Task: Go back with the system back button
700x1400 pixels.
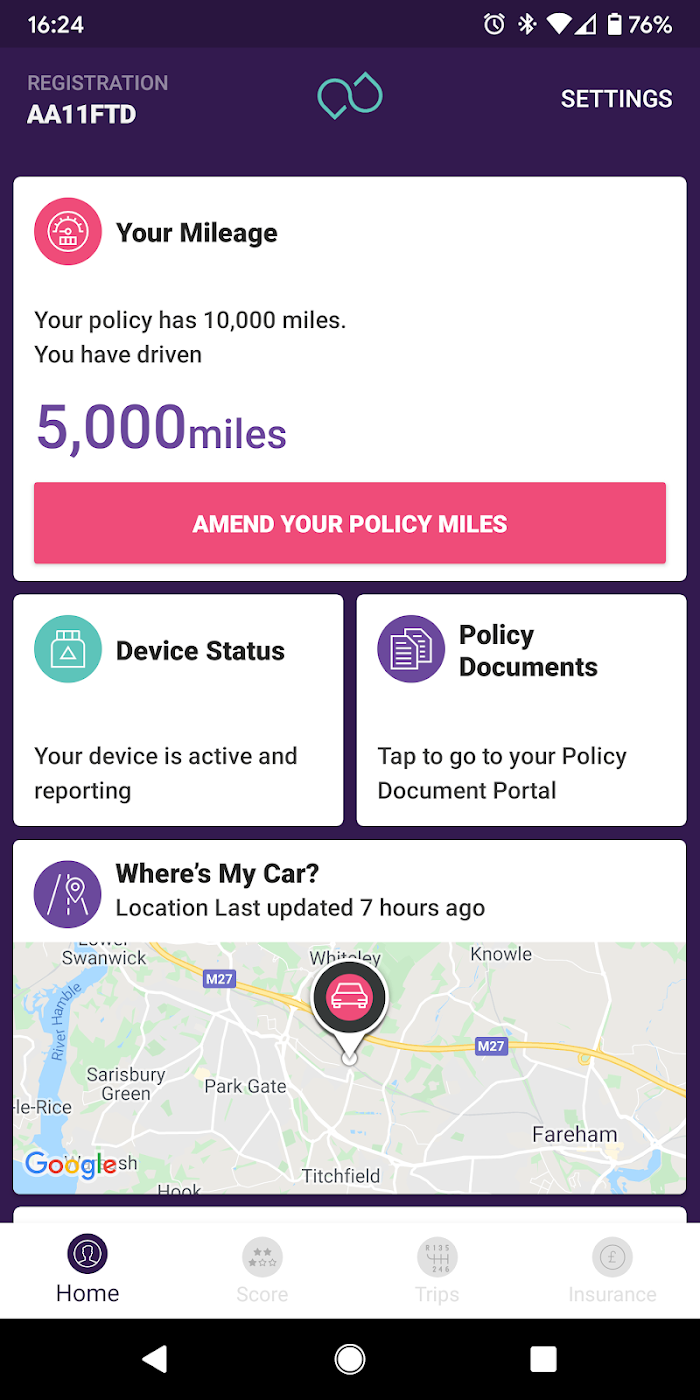Action: pos(155,1358)
